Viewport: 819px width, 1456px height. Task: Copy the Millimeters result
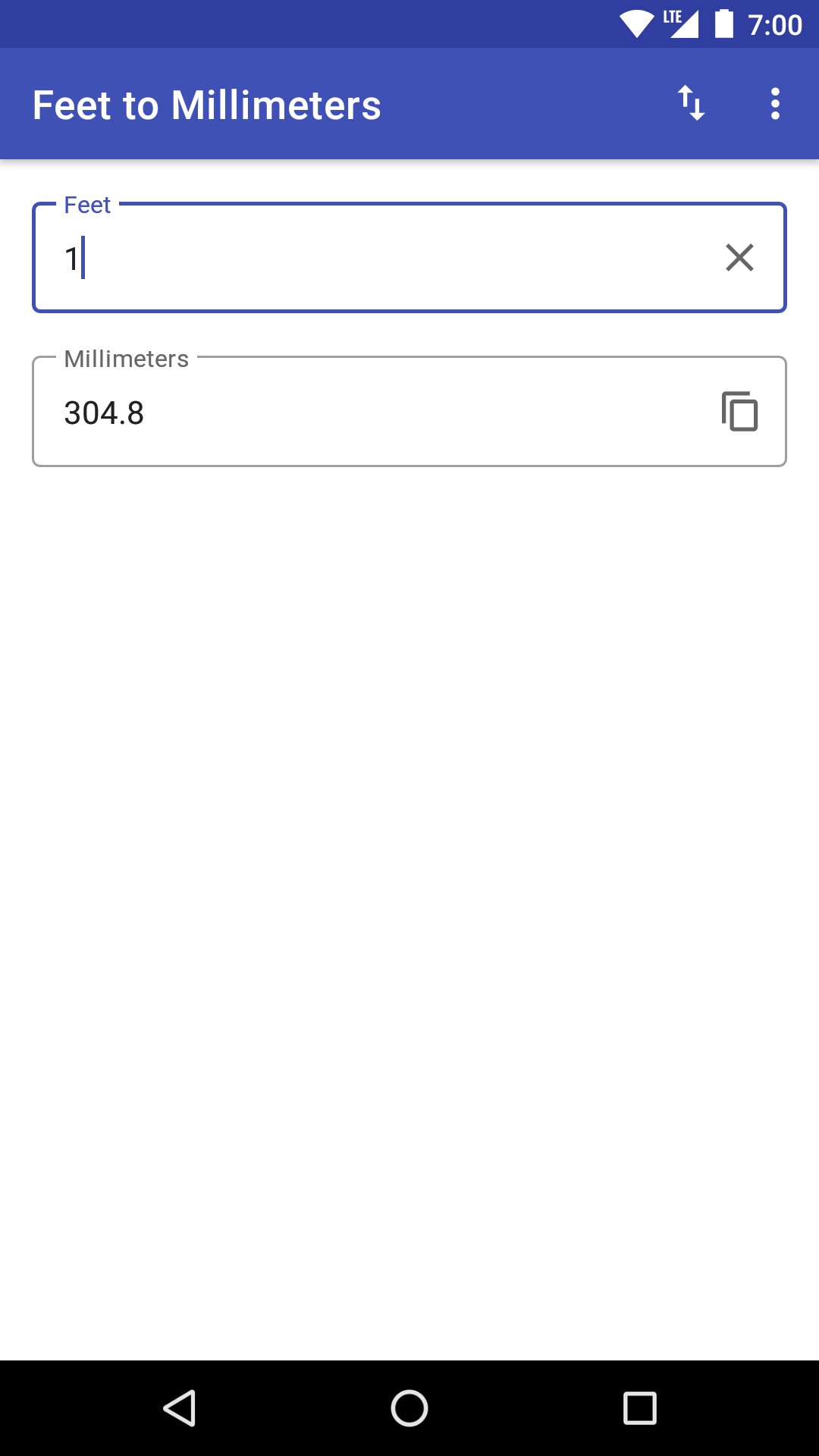[x=740, y=413]
